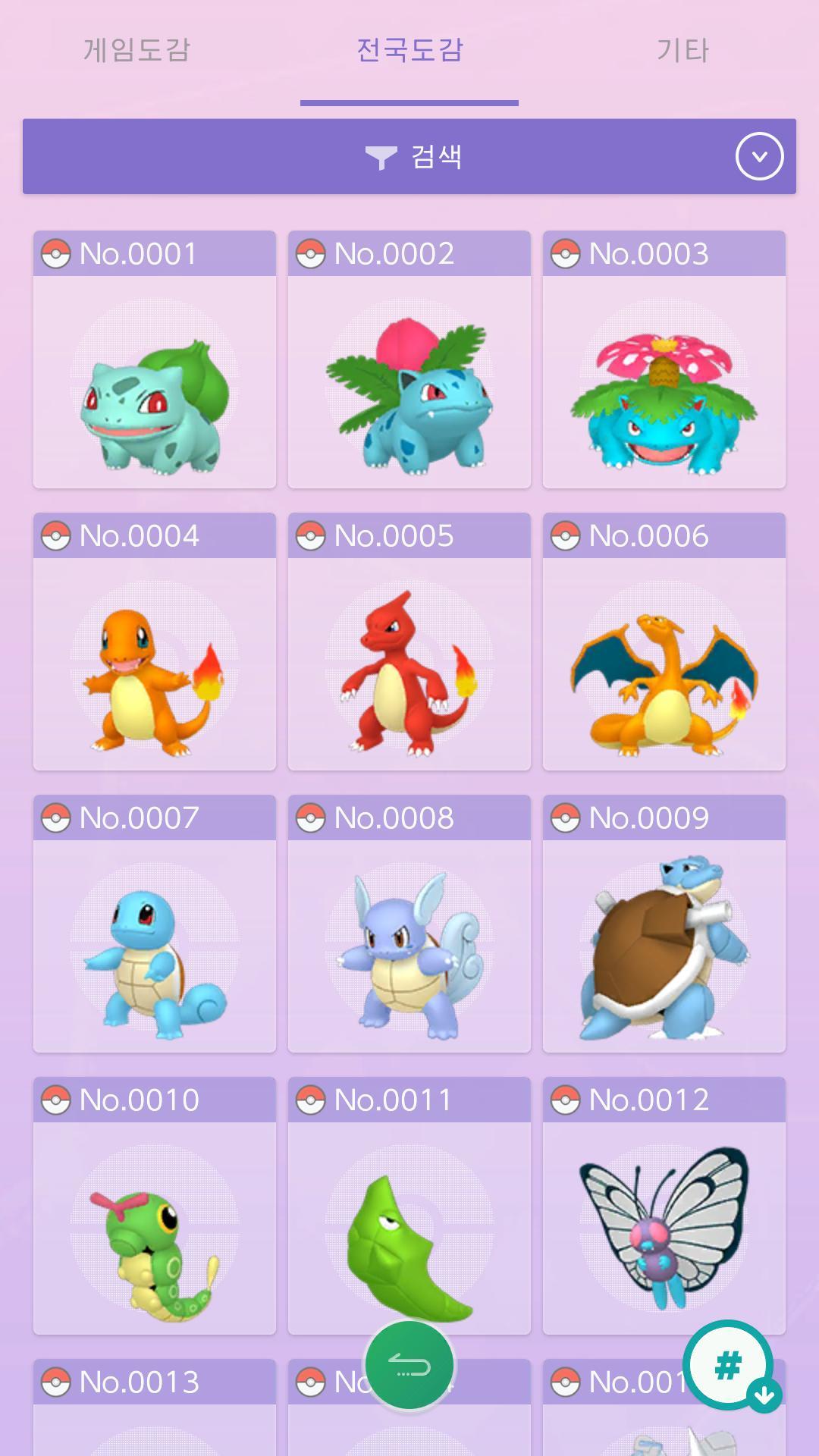Click the Poké Ball icon on No.0001 card
This screenshot has width=819, height=1456.
tap(58, 253)
